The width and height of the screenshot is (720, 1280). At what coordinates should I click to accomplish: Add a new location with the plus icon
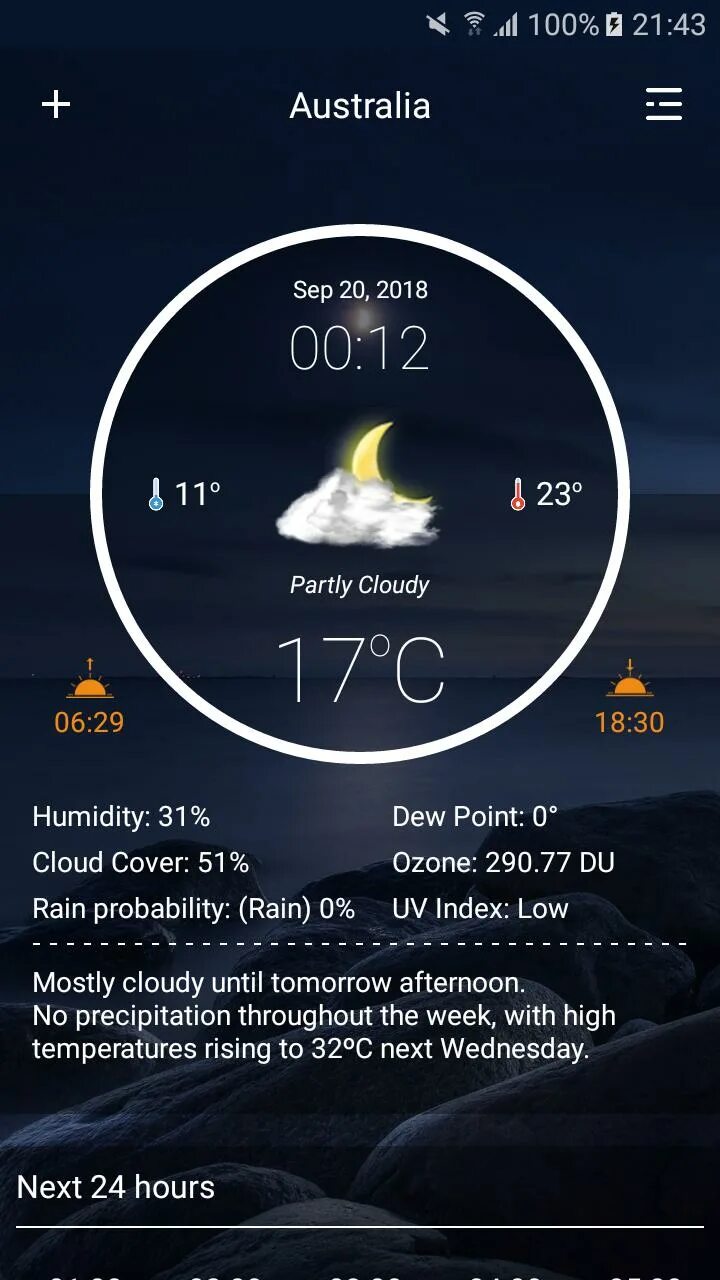click(x=56, y=104)
